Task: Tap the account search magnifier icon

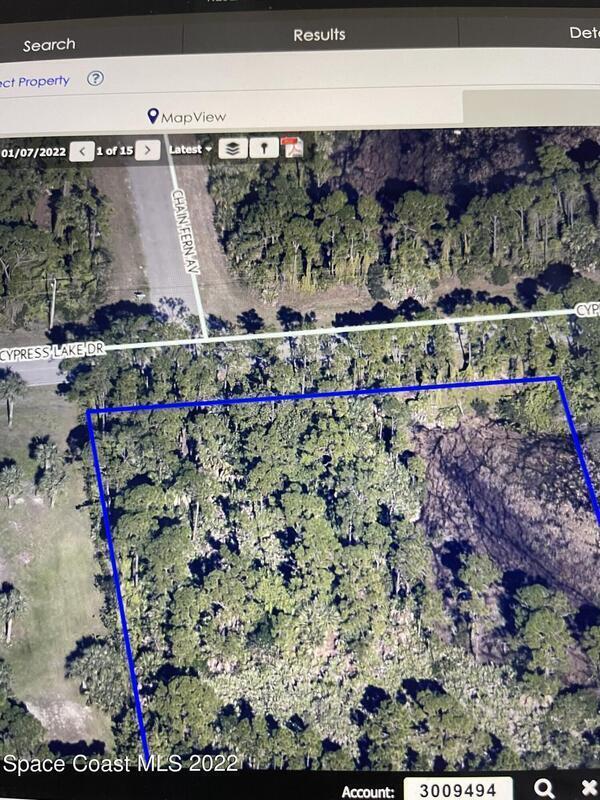Action: (546, 788)
